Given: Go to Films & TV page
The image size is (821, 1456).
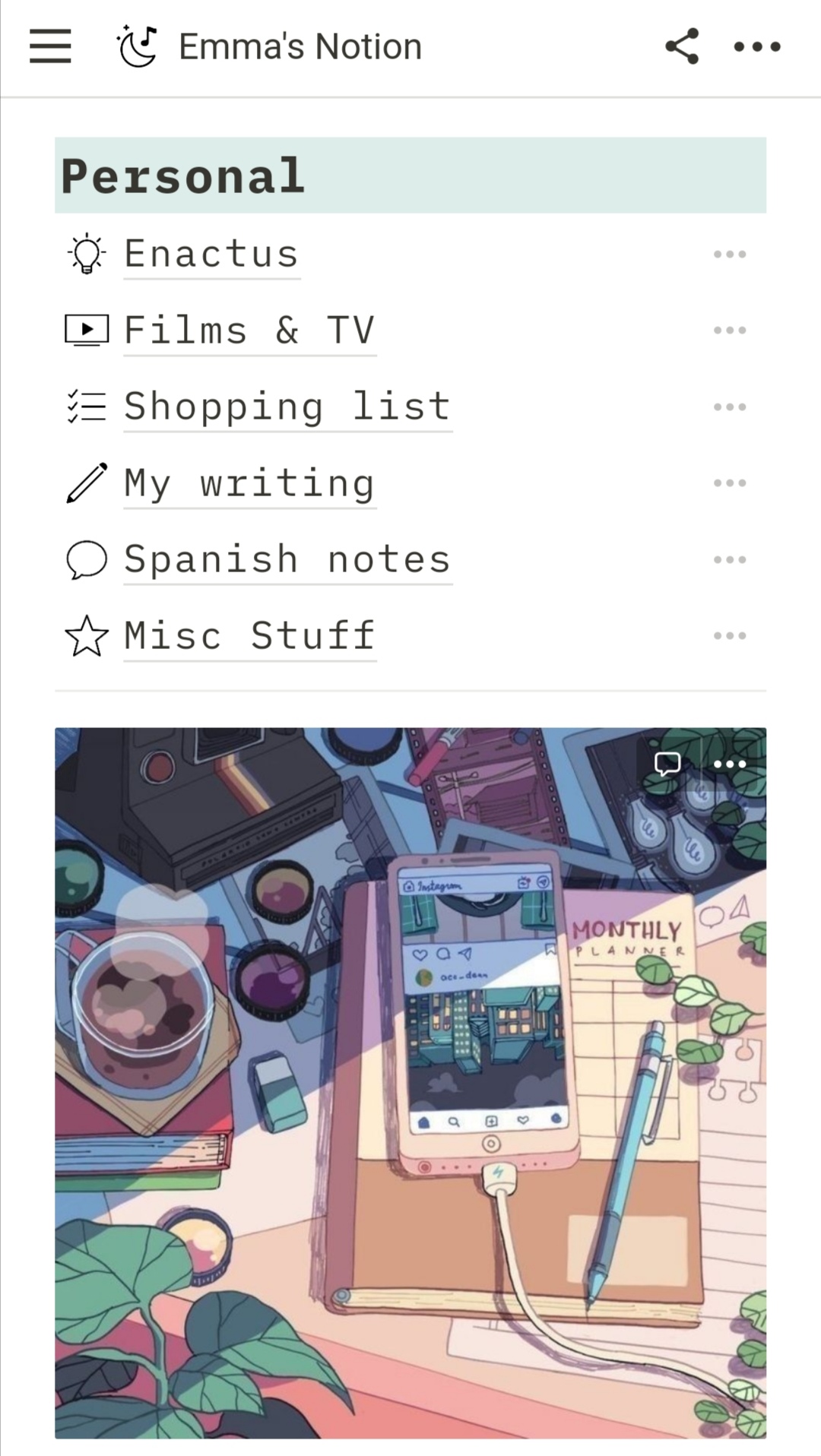Looking at the screenshot, I should pyautogui.click(x=249, y=331).
